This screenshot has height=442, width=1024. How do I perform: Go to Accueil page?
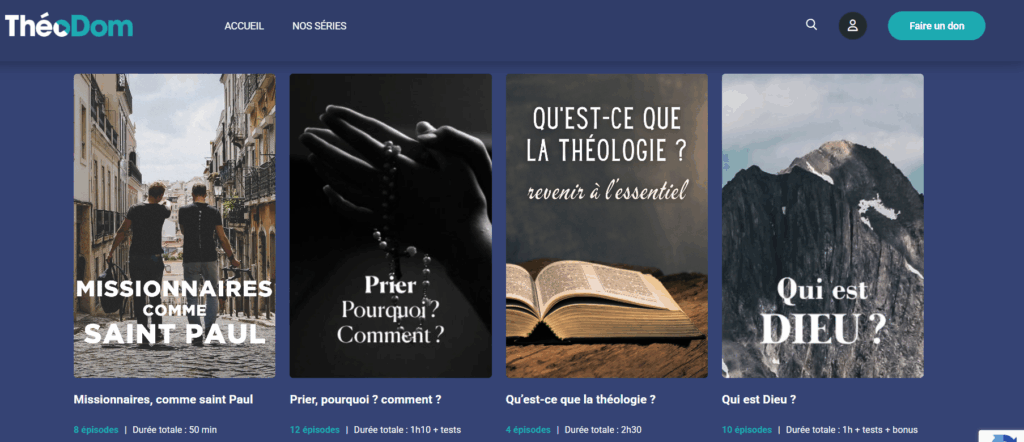coord(244,26)
